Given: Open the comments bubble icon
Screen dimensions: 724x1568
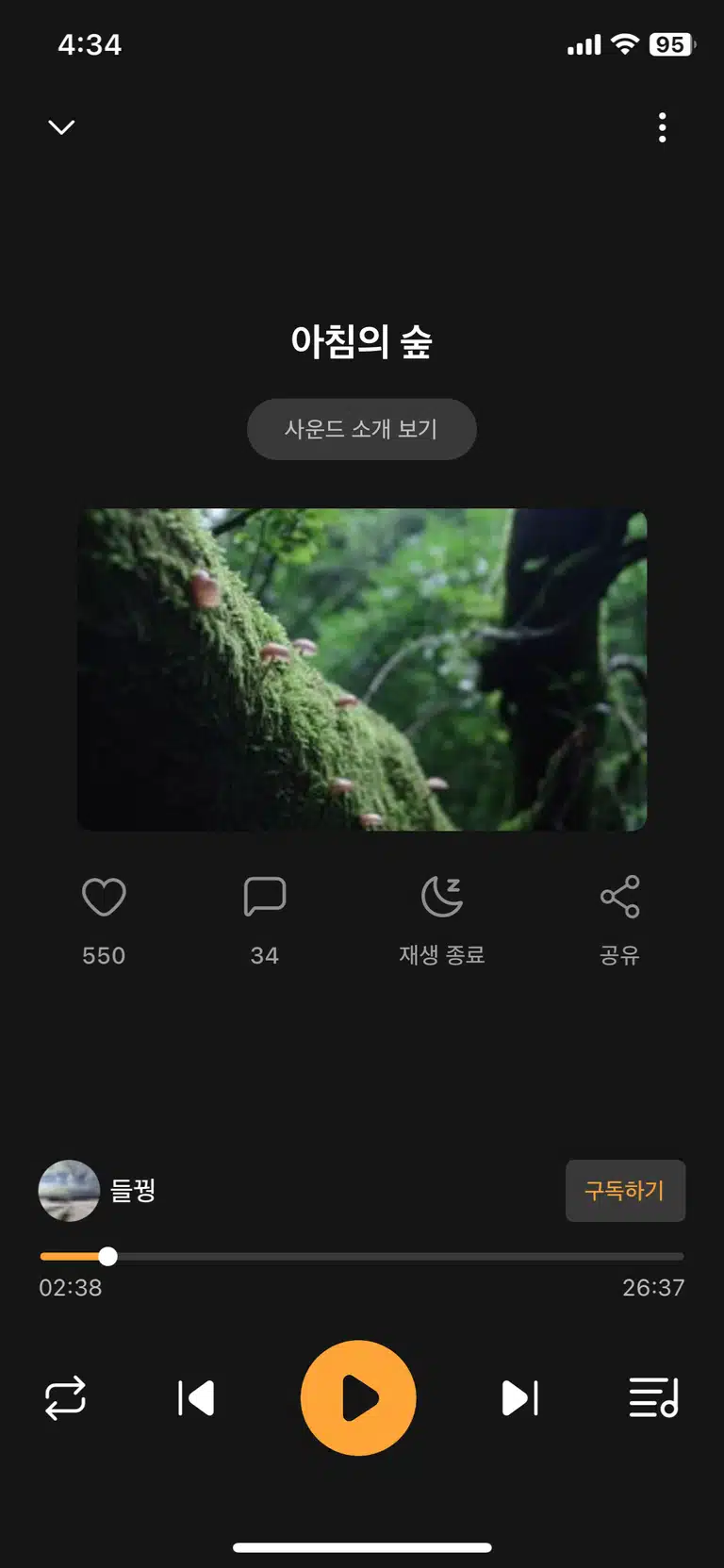Looking at the screenshot, I should 265,897.
